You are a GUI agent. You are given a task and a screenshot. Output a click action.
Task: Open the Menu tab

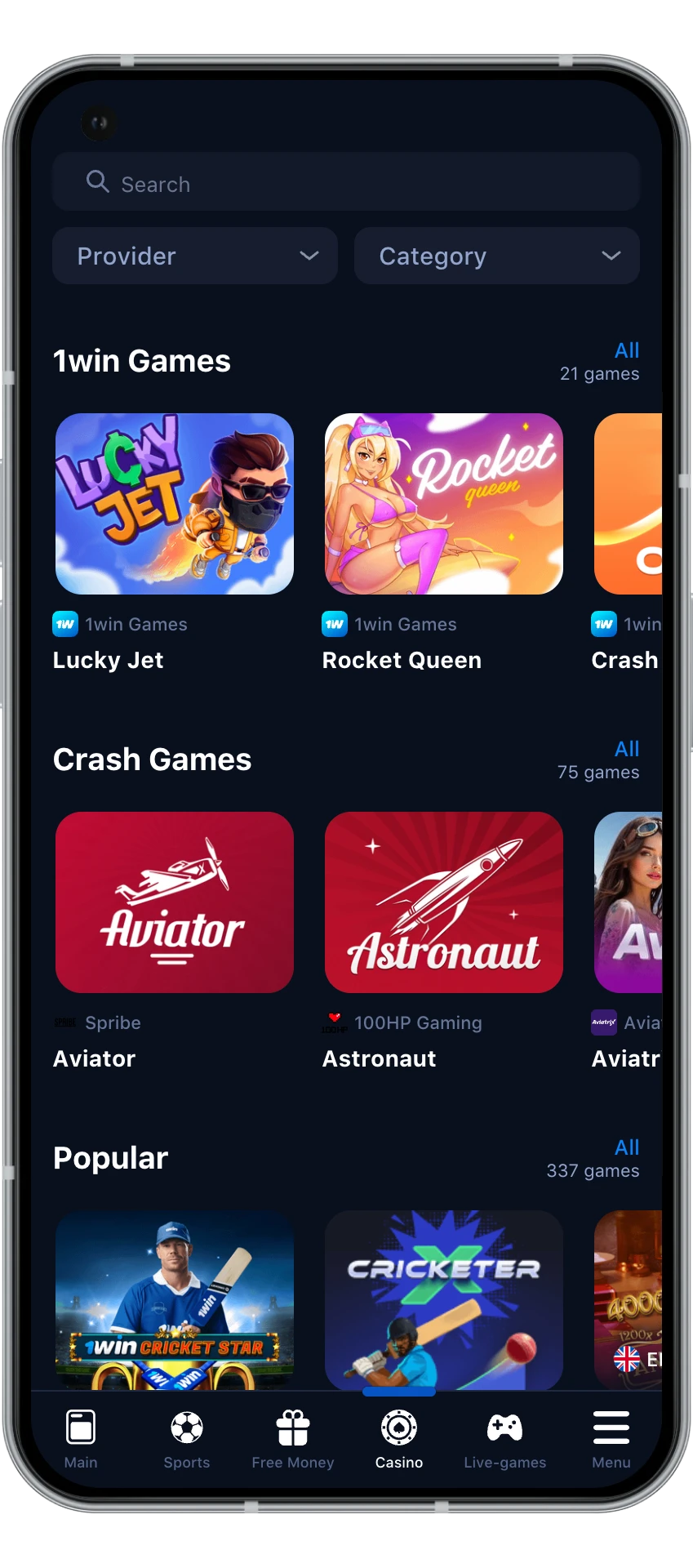611,1439
